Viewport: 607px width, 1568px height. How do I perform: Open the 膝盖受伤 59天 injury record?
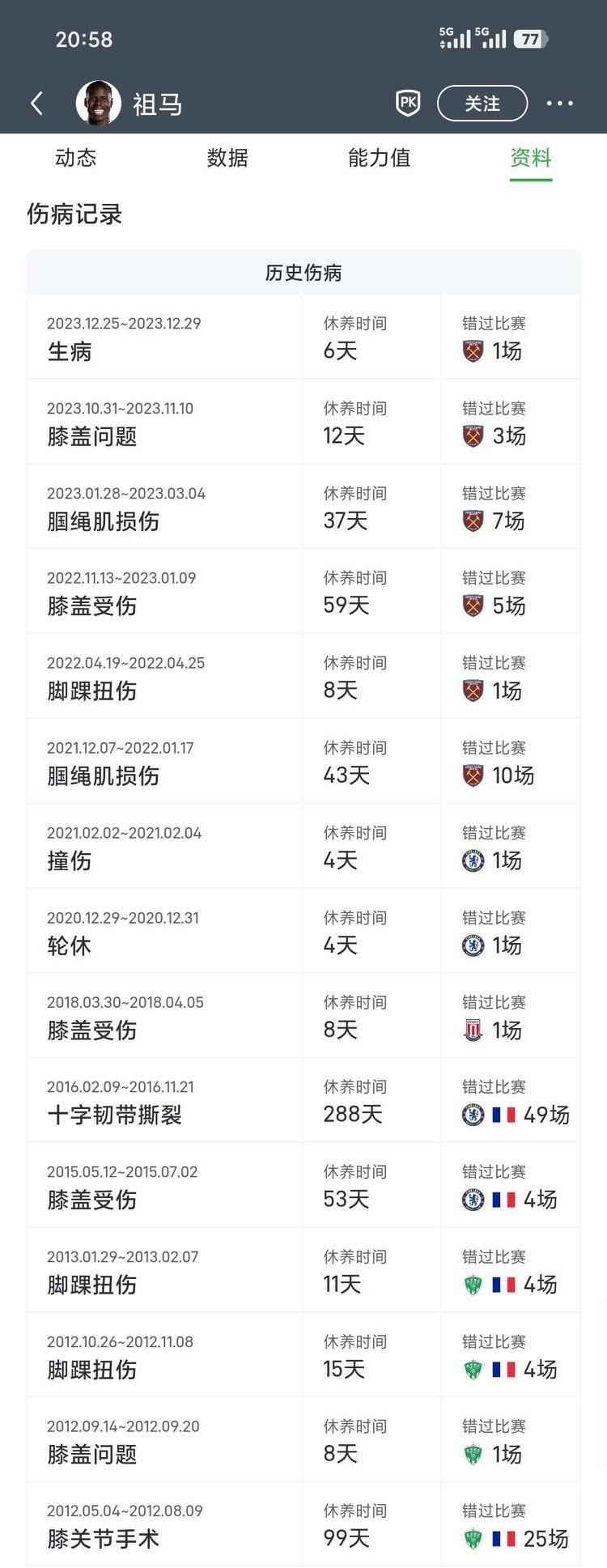coord(303,590)
